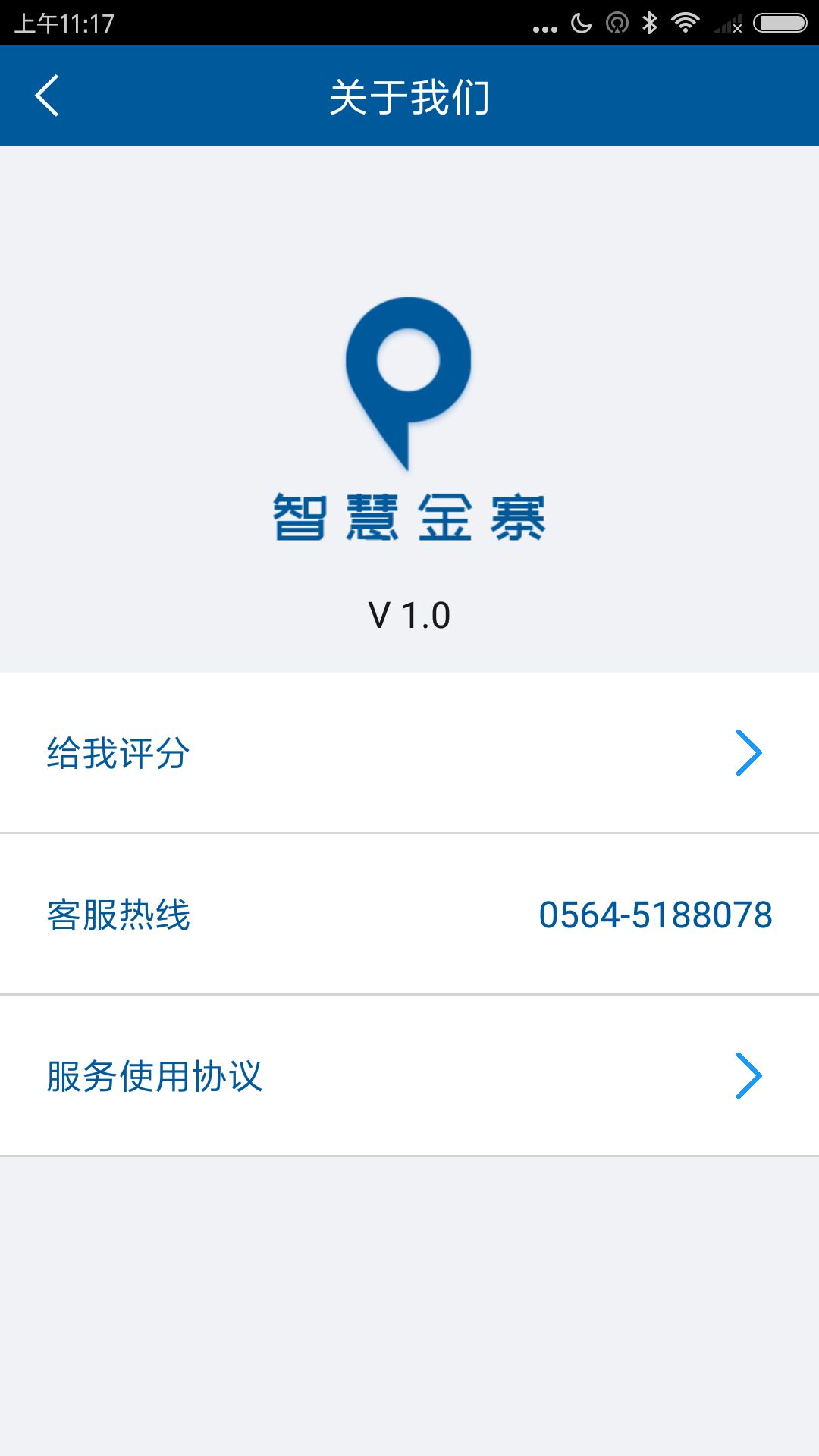This screenshot has height=1456, width=819.
Task: Select the 关于我们 title text
Action: click(x=409, y=96)
